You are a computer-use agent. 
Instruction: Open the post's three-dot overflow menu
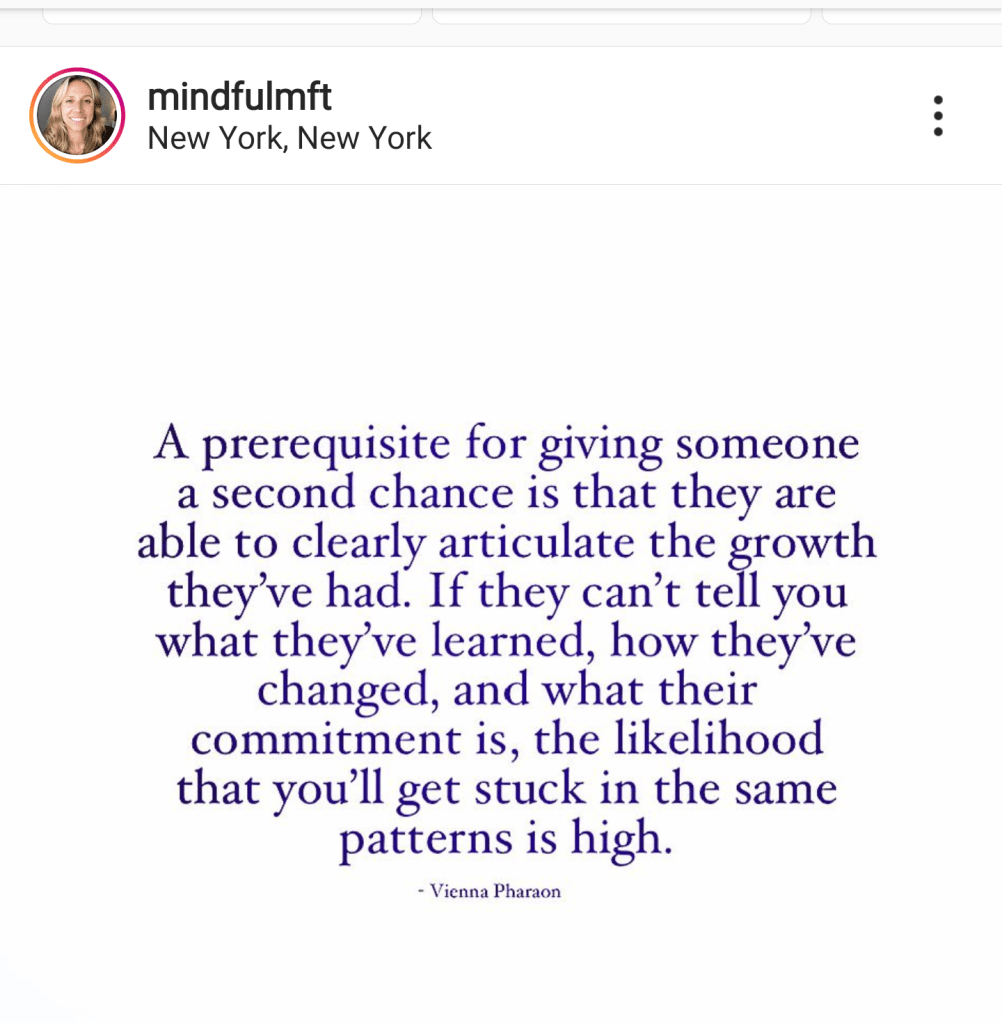tap(937, 116)
